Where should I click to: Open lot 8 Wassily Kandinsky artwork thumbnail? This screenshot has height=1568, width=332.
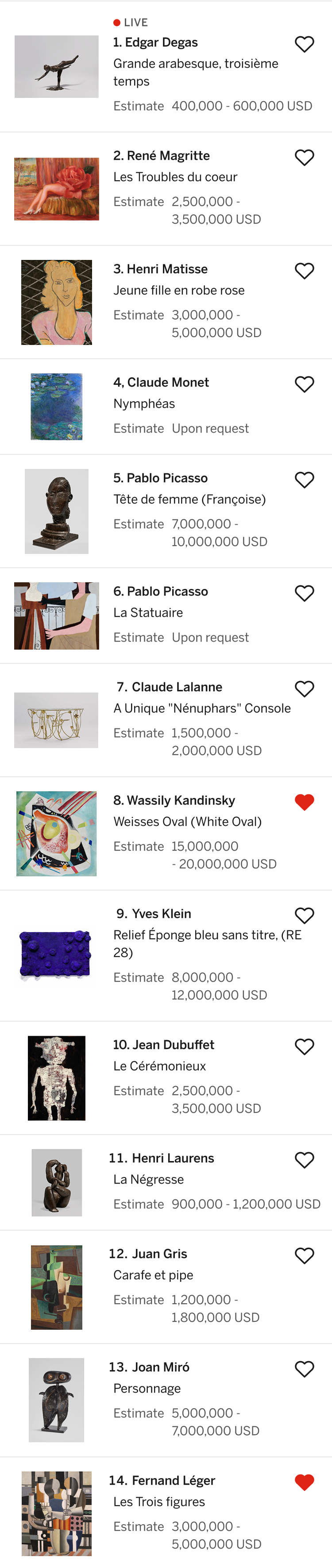(x=57, y=833)
